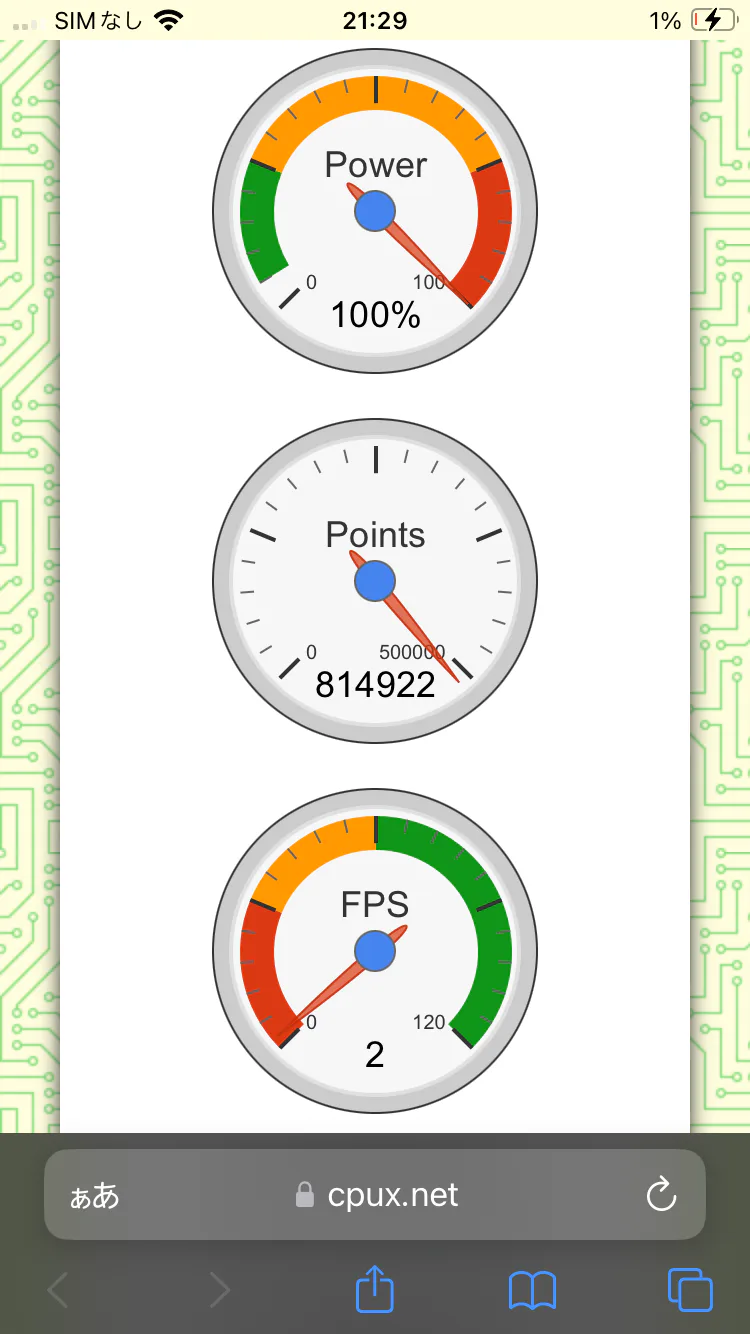Reload the cpux.net page

pos(661,1194)
